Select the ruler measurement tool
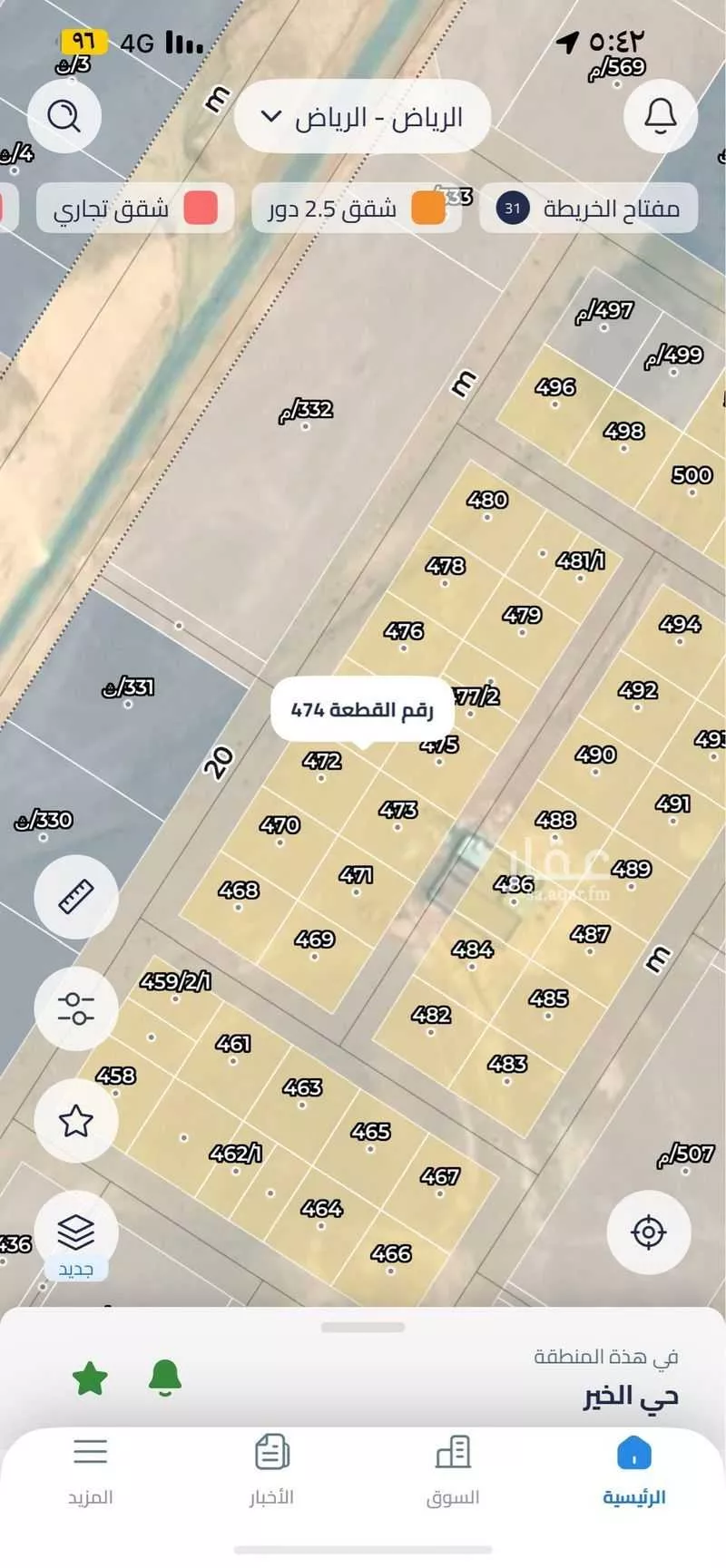Image resolution: width=726 pixels, height=1568 pixels. [x=76, y=899]
